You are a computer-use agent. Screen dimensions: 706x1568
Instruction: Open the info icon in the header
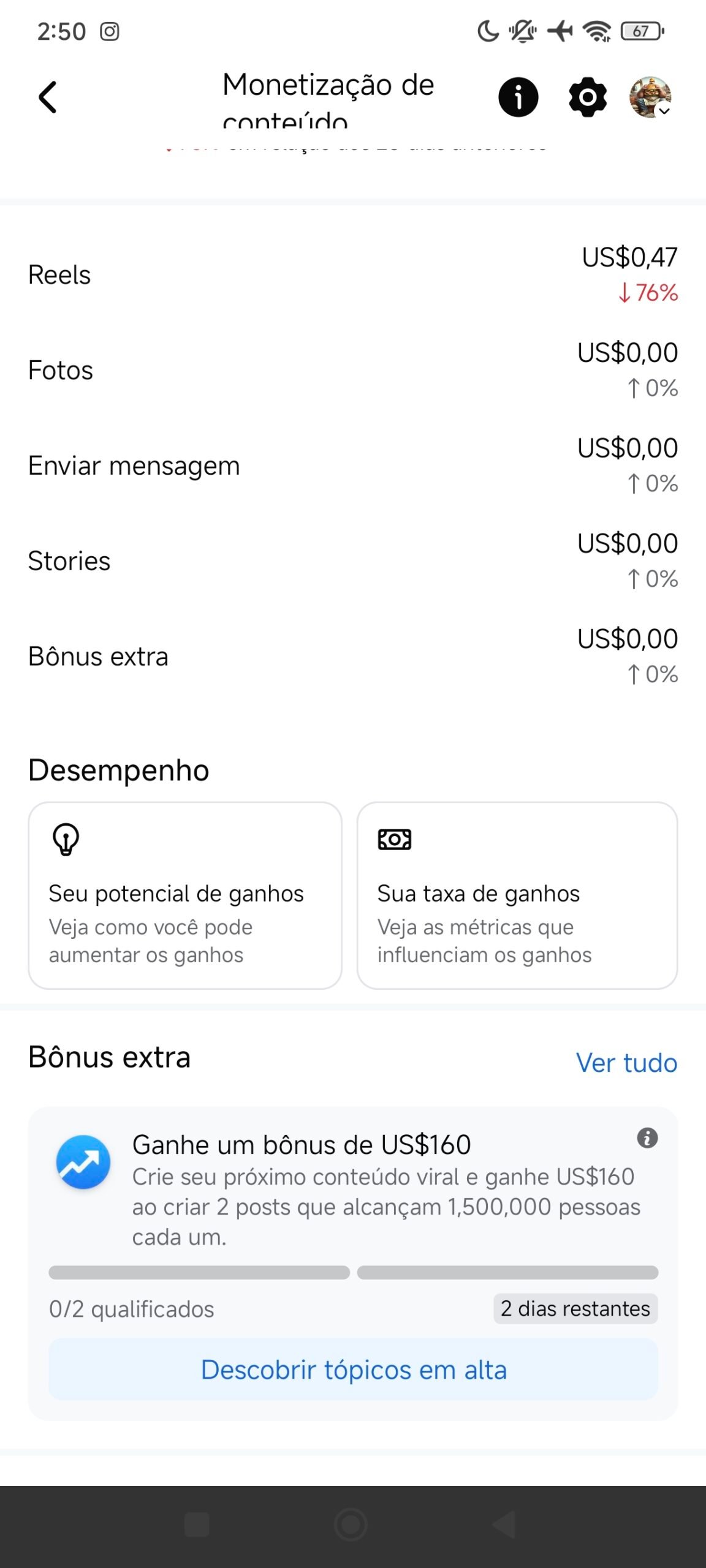pyautogui.click(x=518, y=97)
